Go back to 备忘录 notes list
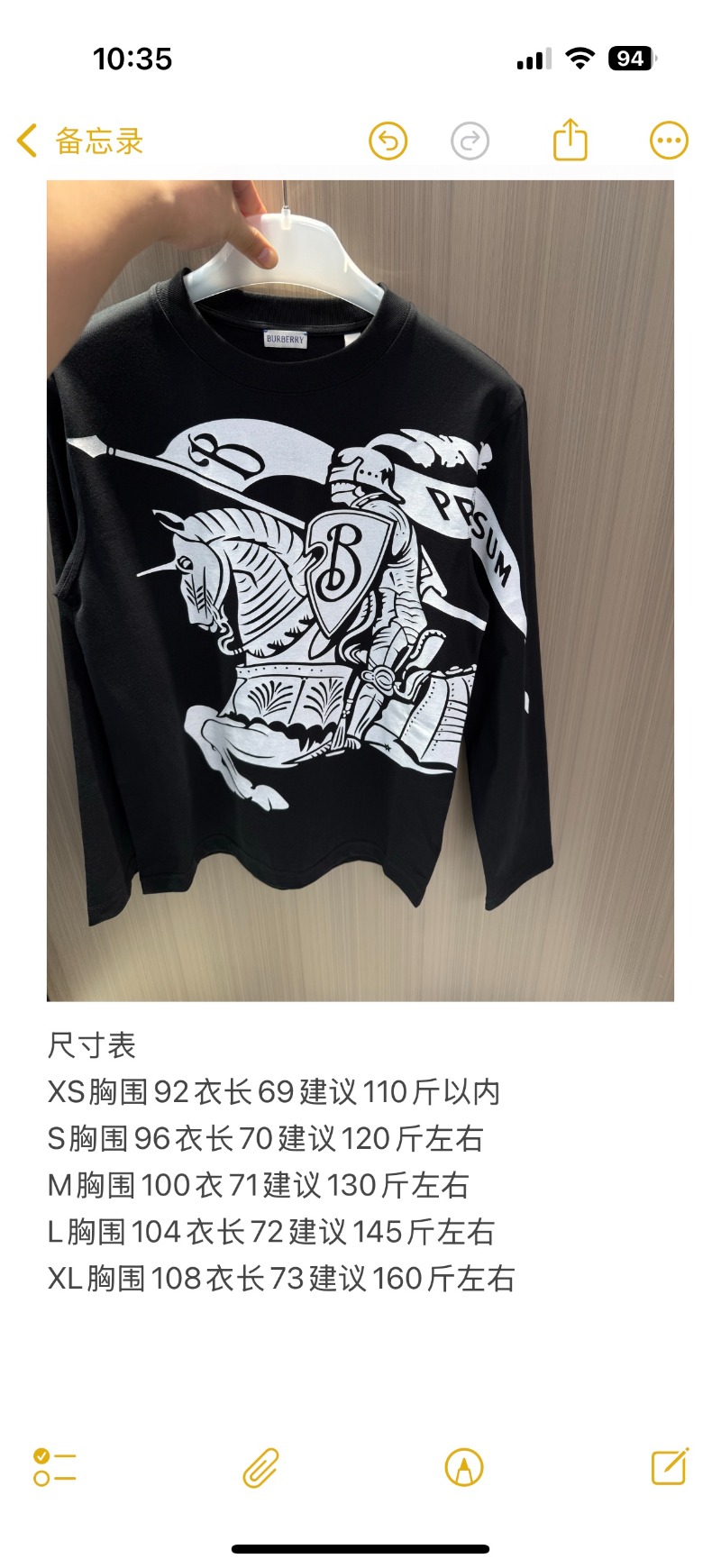Image resolution: width=721 pixels, height=1568 pixels. pos(79,141)
